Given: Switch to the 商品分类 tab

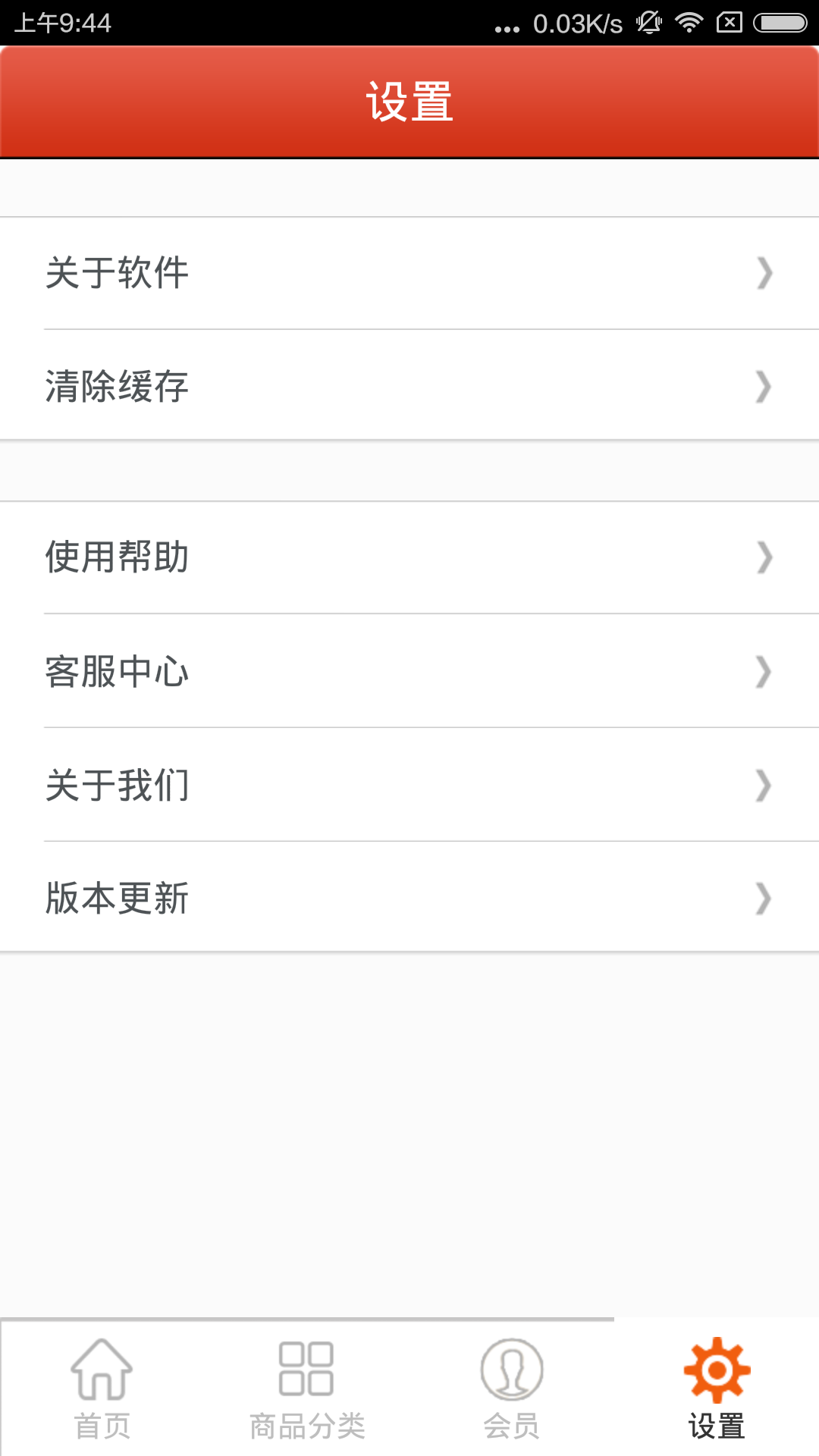Looking at the screenshot, I should click(307, 1388).
